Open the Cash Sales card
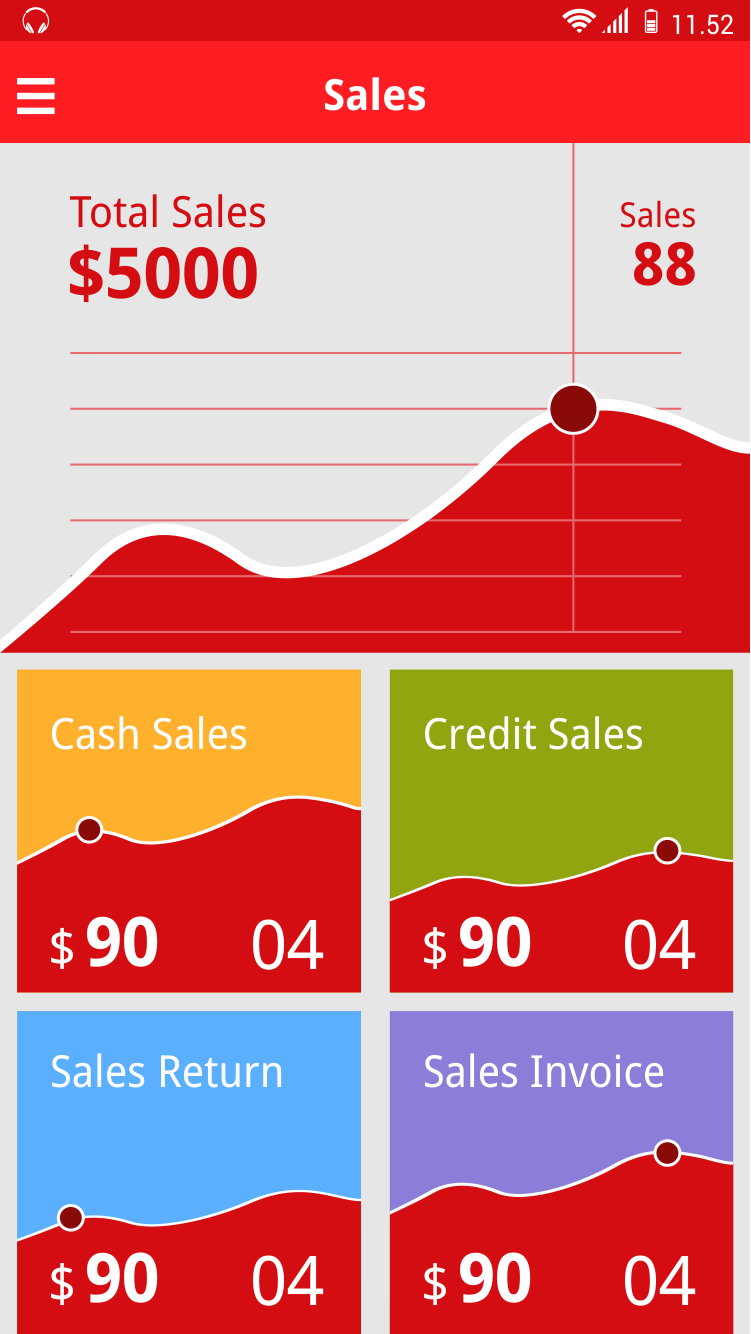 pos(189,831)
